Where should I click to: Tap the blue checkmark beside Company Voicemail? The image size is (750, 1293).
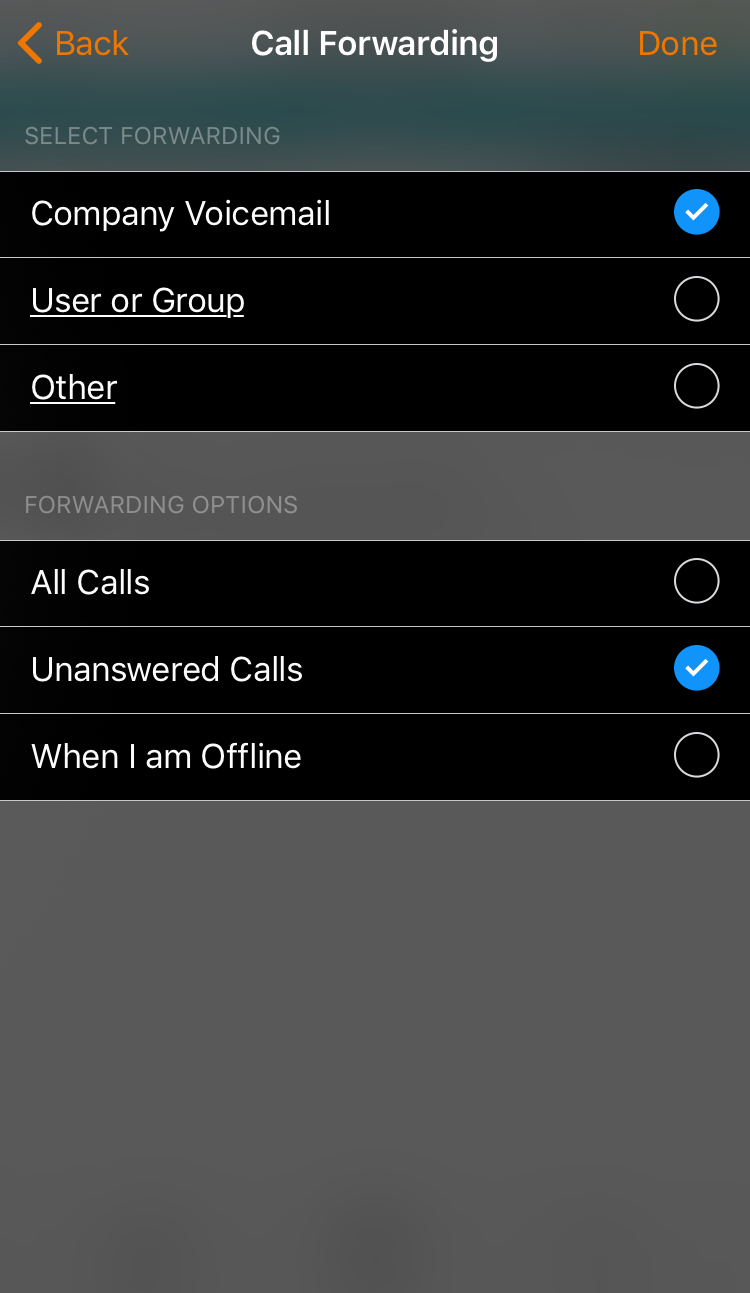tap(697, 212)
